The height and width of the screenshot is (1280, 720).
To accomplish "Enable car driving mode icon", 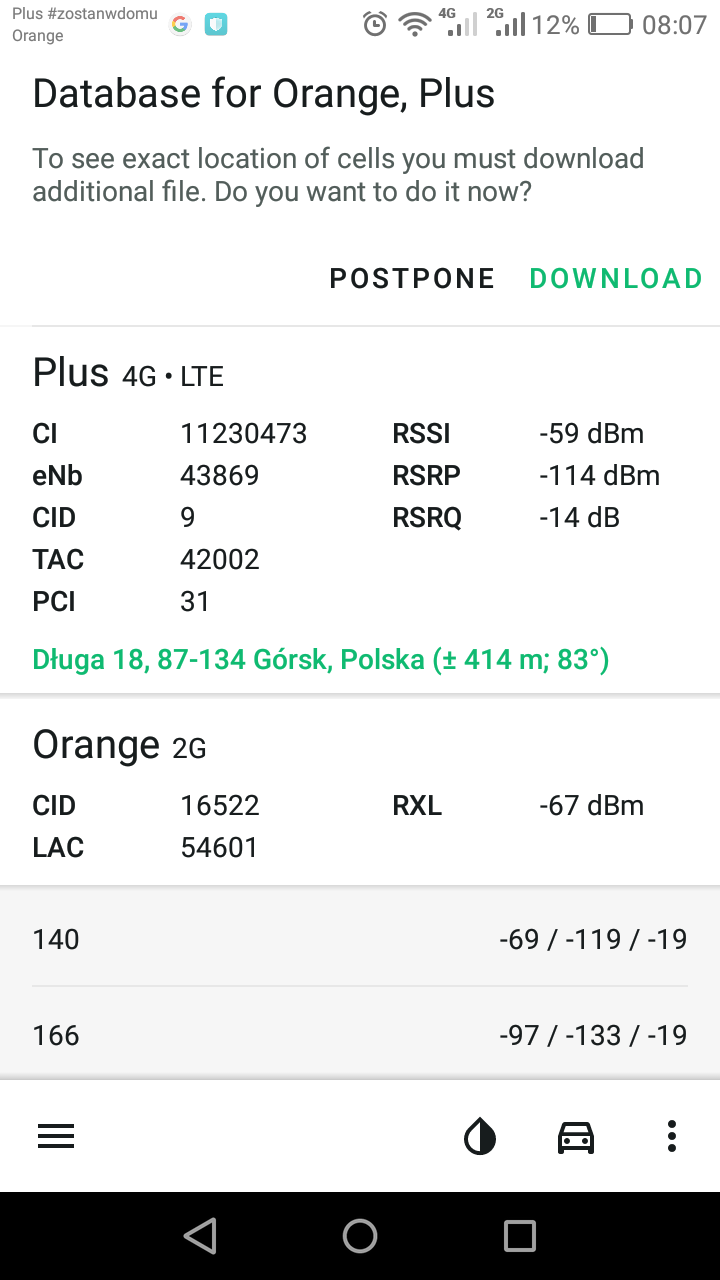I will pyautogui.click(x=576, y=1137).
